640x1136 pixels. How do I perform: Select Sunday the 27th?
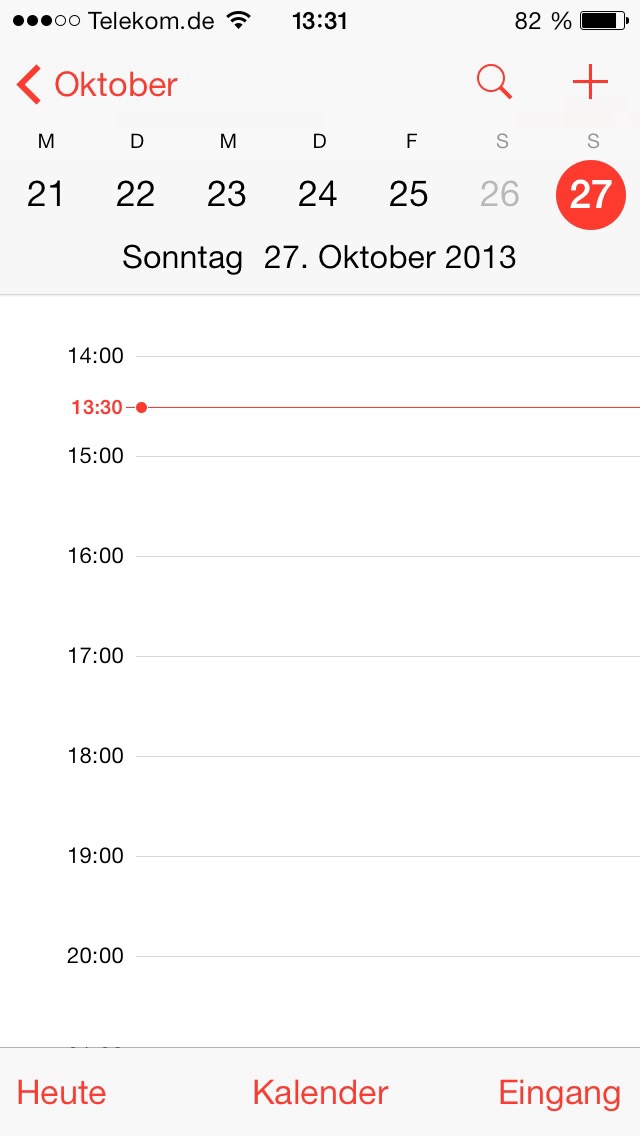click(590, 194)
